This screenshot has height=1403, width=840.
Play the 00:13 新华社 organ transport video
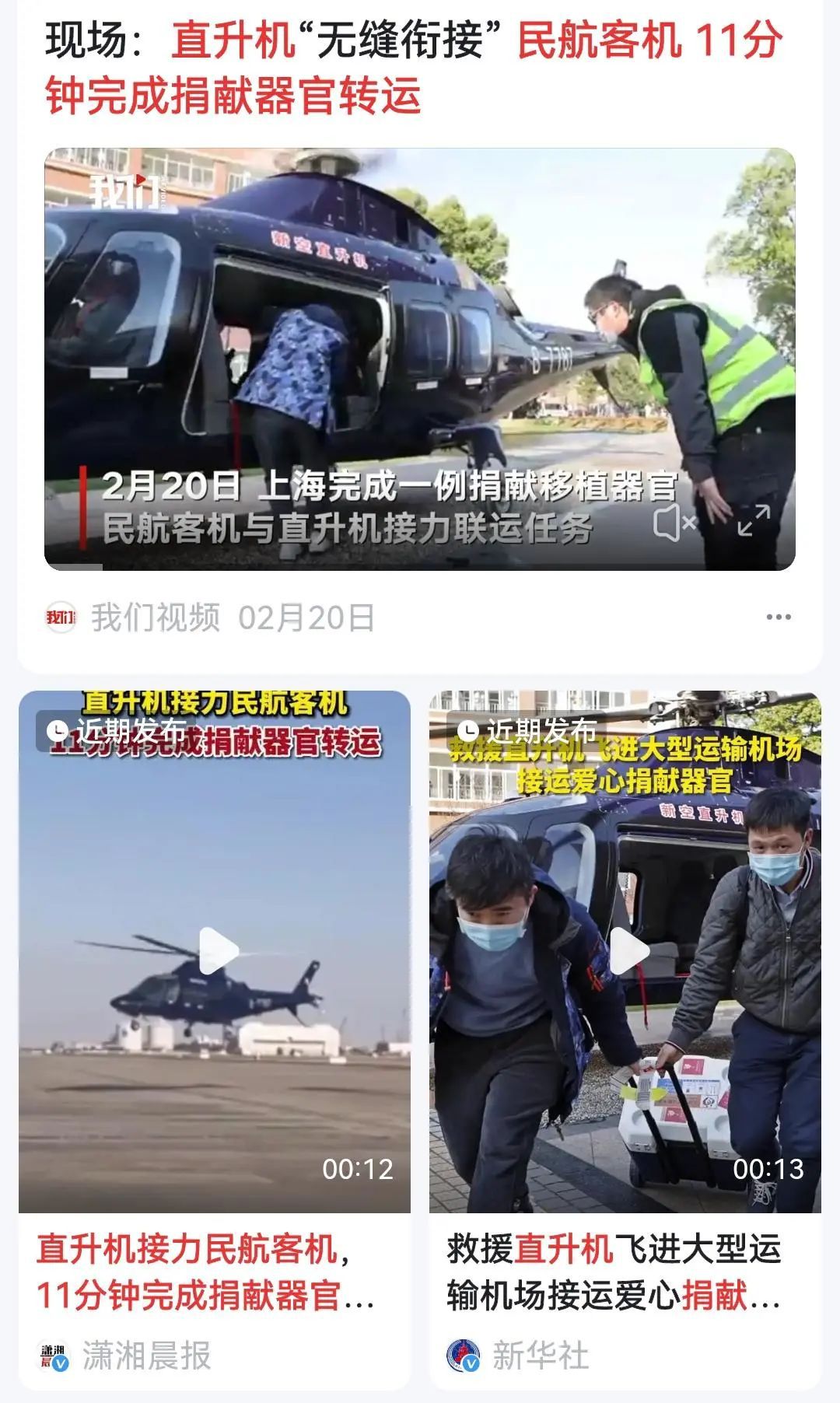point(628,950)
